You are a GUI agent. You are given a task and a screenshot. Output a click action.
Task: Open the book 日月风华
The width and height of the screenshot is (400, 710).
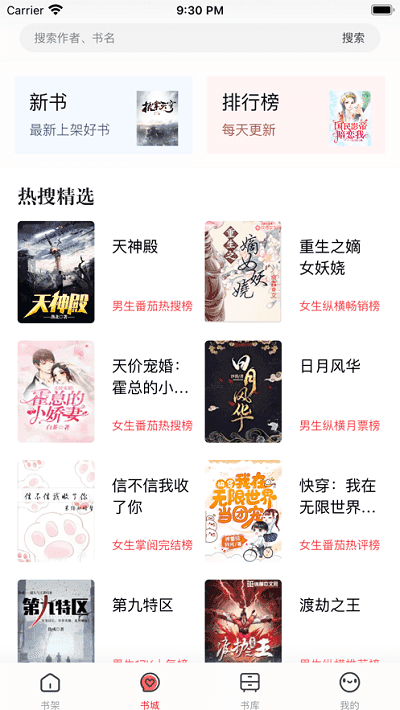293,391
